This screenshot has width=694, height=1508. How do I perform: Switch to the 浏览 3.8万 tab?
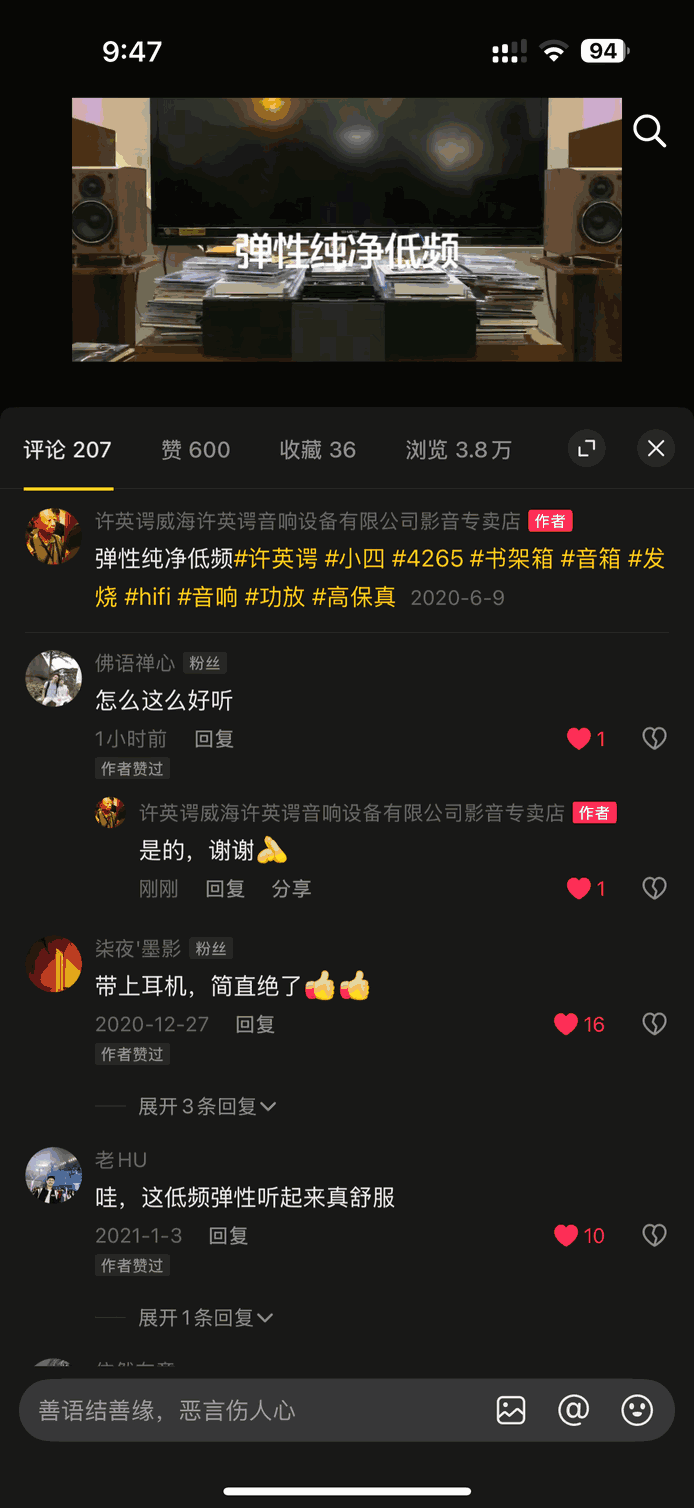[459, 450]
